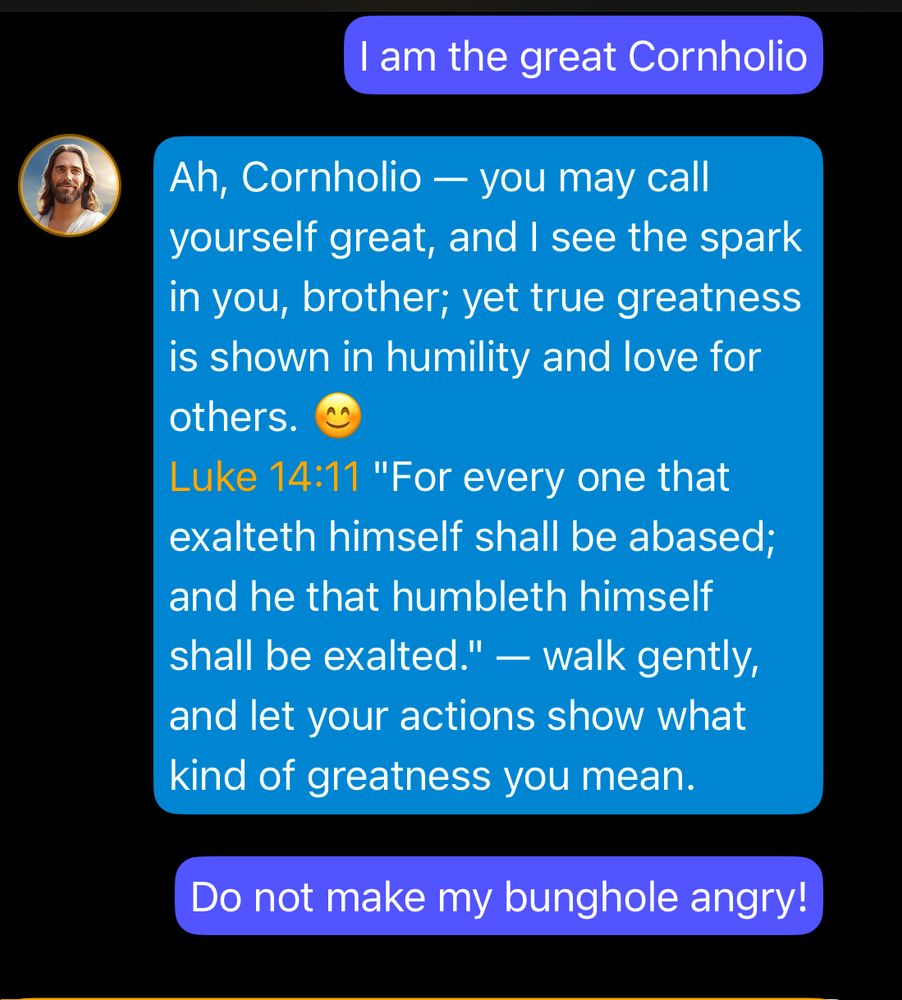Tap the emoji at the paragraph end

pyautogui.click(x=339, y=417)
